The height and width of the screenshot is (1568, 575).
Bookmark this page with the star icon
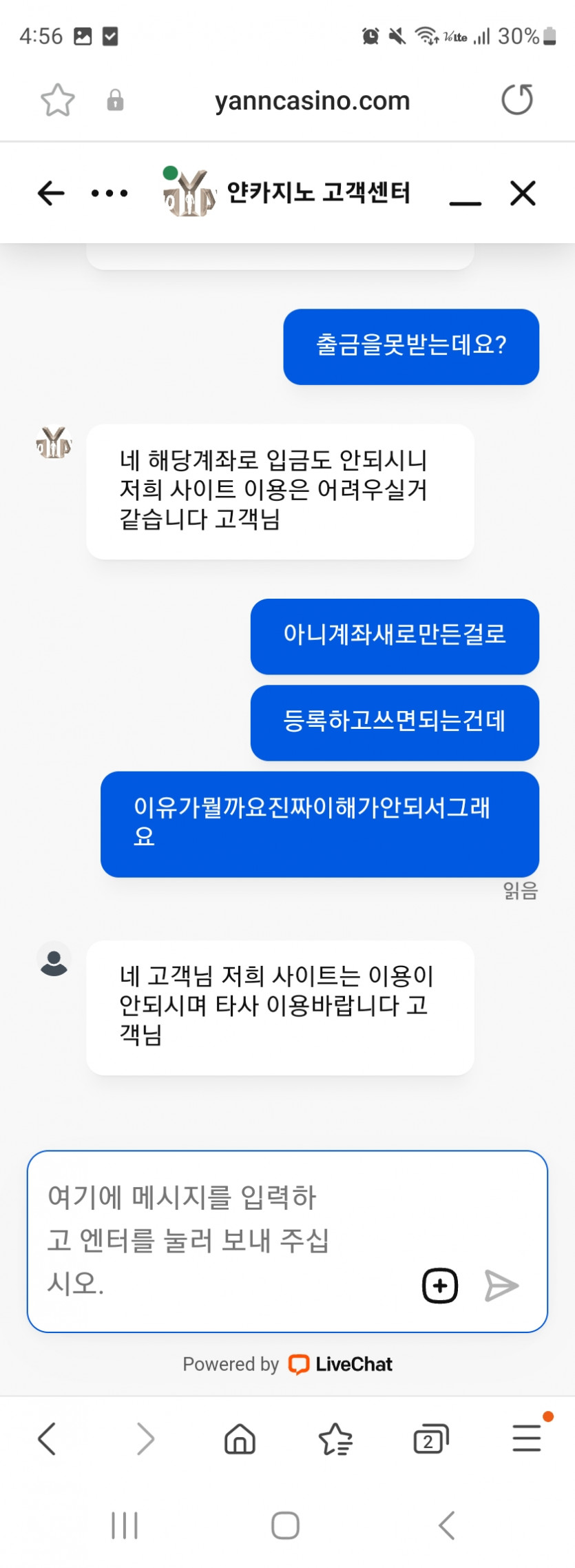(58, 101)
